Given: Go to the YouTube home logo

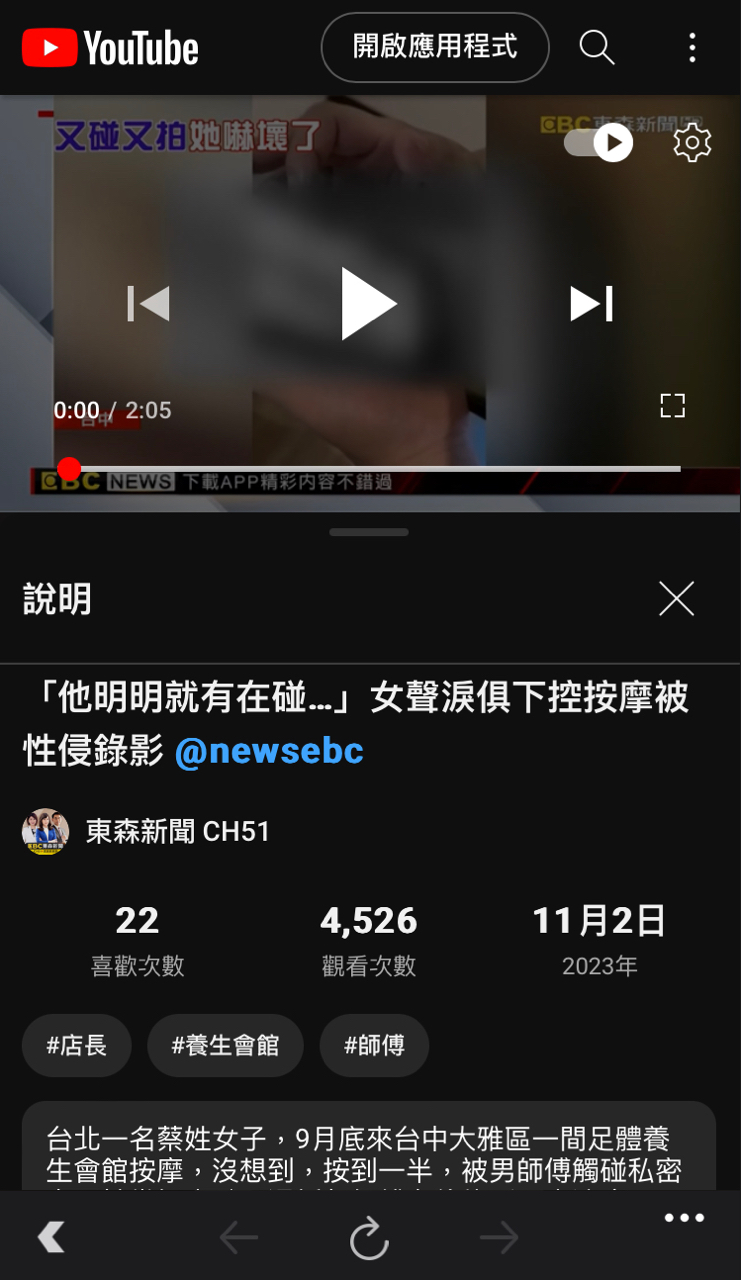Looking at the screenshot, I should [110, 47].
